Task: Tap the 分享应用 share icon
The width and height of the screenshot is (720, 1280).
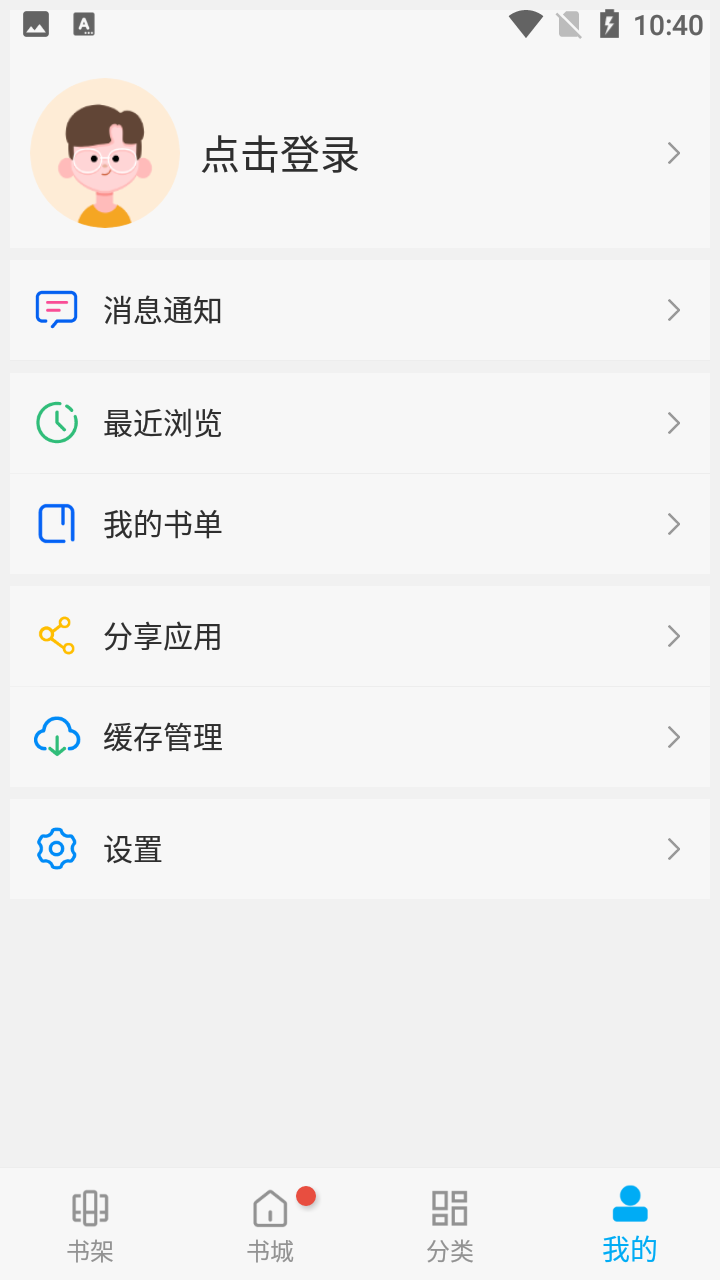Action: coord(57,636)
